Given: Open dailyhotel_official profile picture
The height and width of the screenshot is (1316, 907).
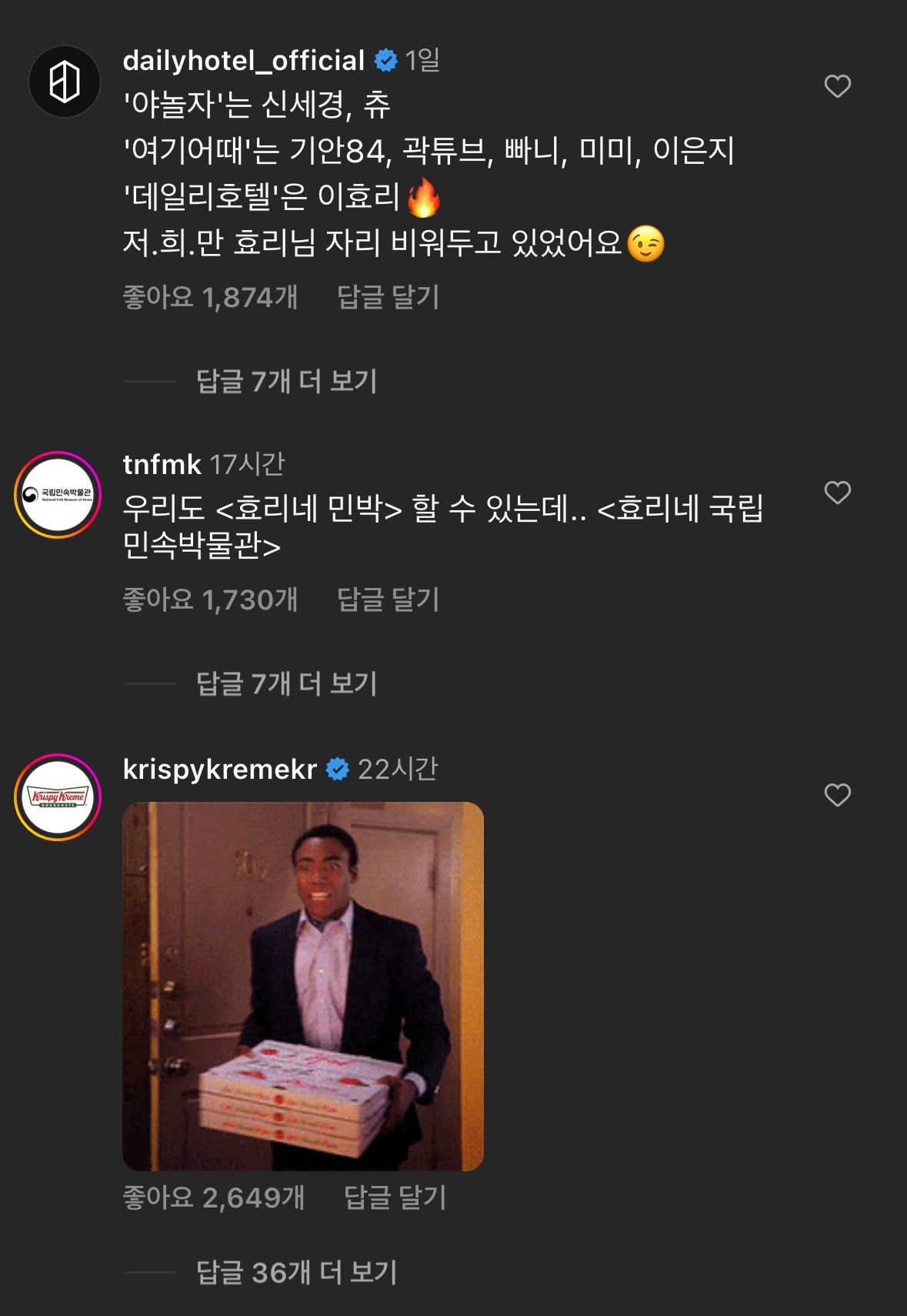Looking at the screenshot, I should (x=65, y=82).
